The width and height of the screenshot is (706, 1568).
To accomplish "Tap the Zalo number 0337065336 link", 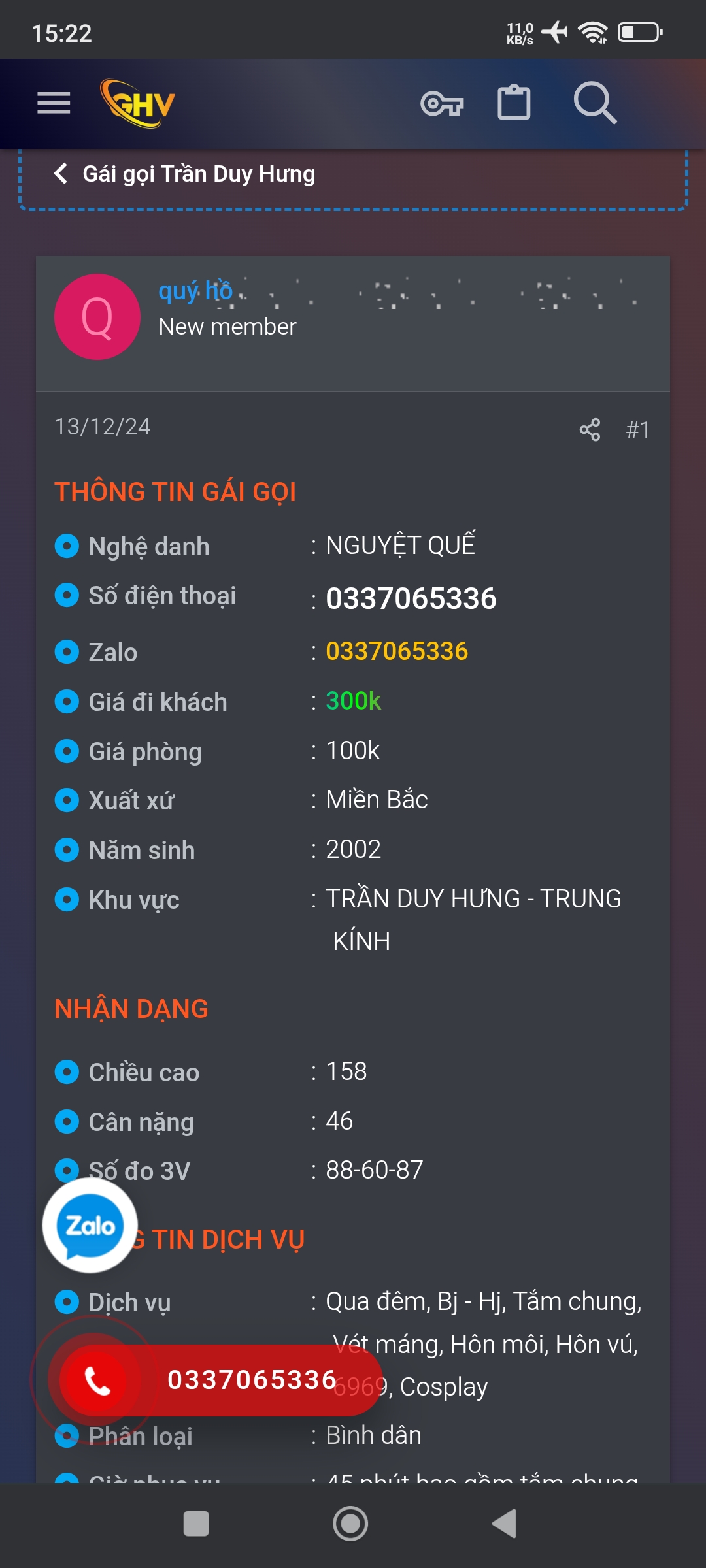I will pos(397,651).
